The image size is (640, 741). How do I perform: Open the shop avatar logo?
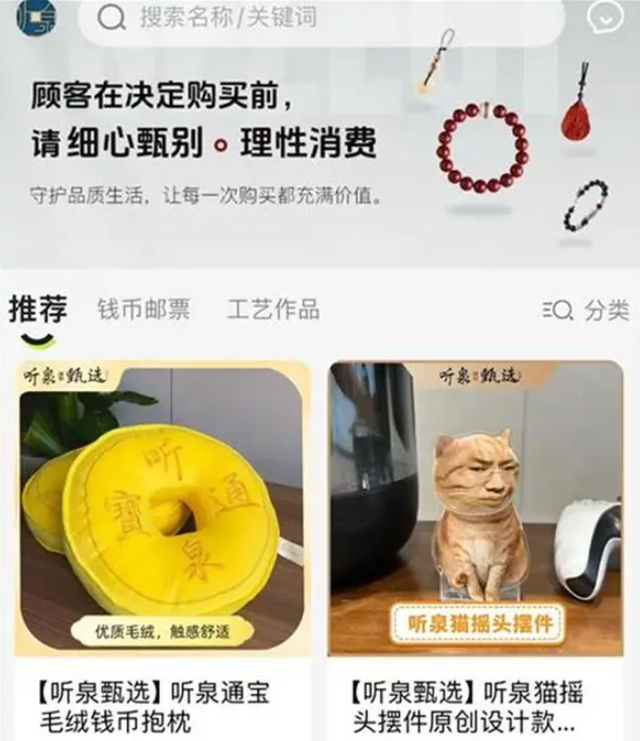(x=36, y=18)
